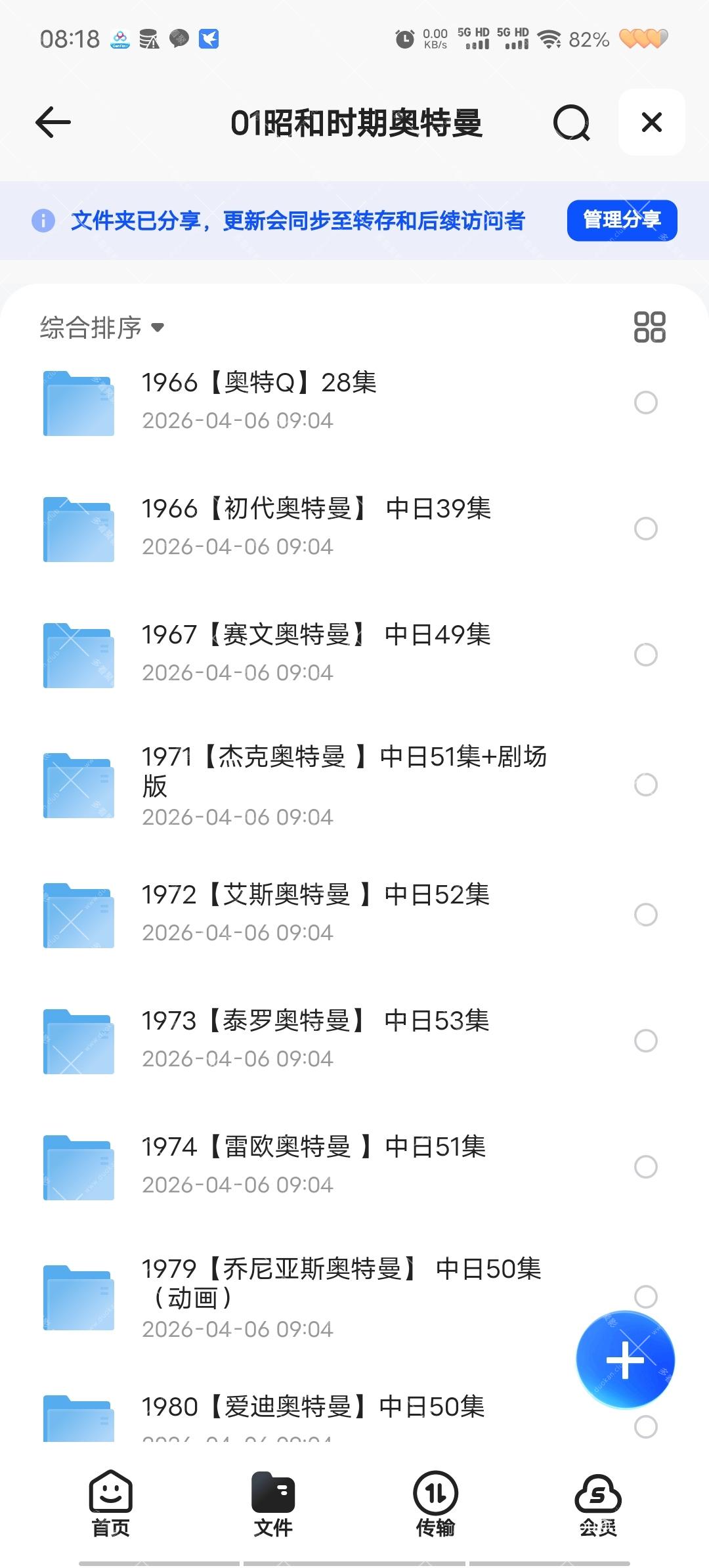The width and height of the screenshot is (709, 1568).
Task: Expand the 综合排序 sort dropdown
Action: click(102, 327)
